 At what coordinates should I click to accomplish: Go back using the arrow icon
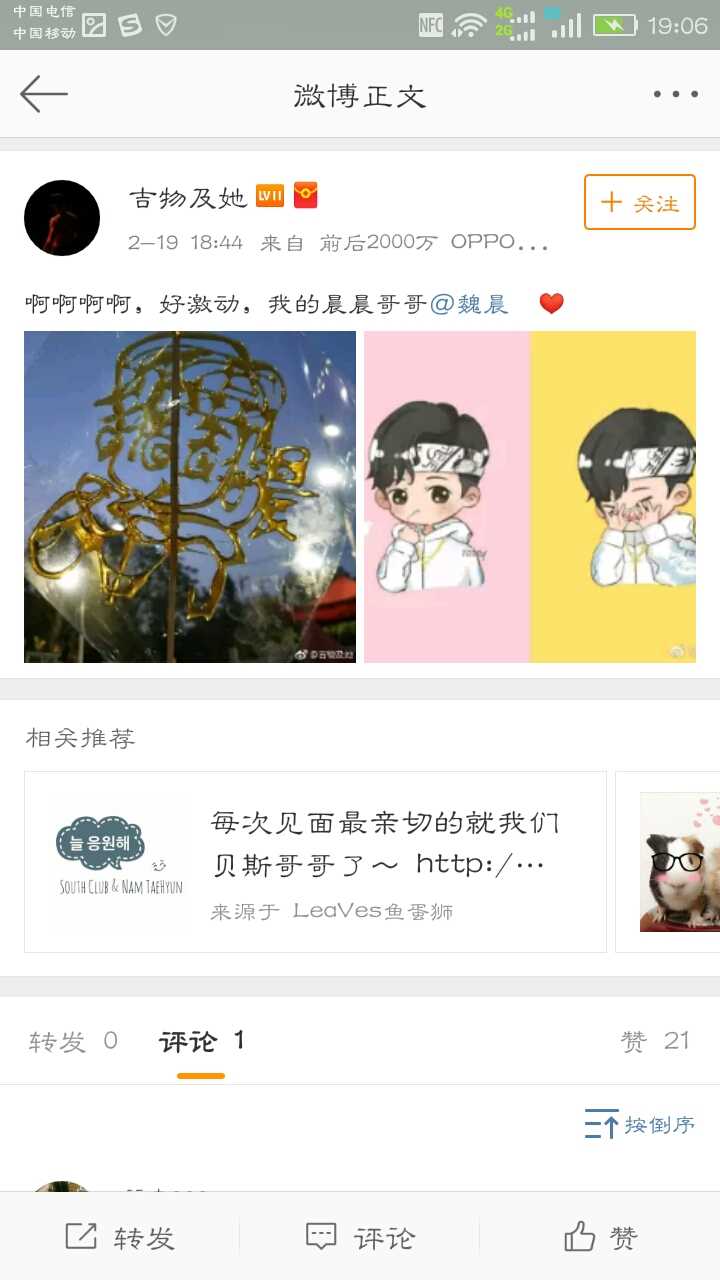pos(44,95)
